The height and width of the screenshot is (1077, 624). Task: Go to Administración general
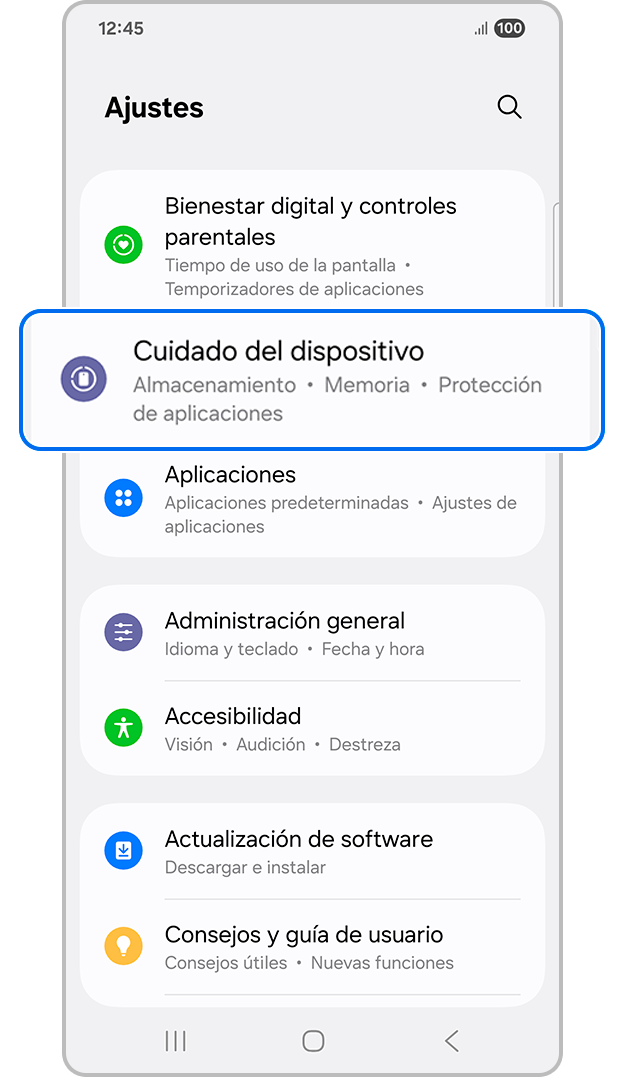coord(310,633)
